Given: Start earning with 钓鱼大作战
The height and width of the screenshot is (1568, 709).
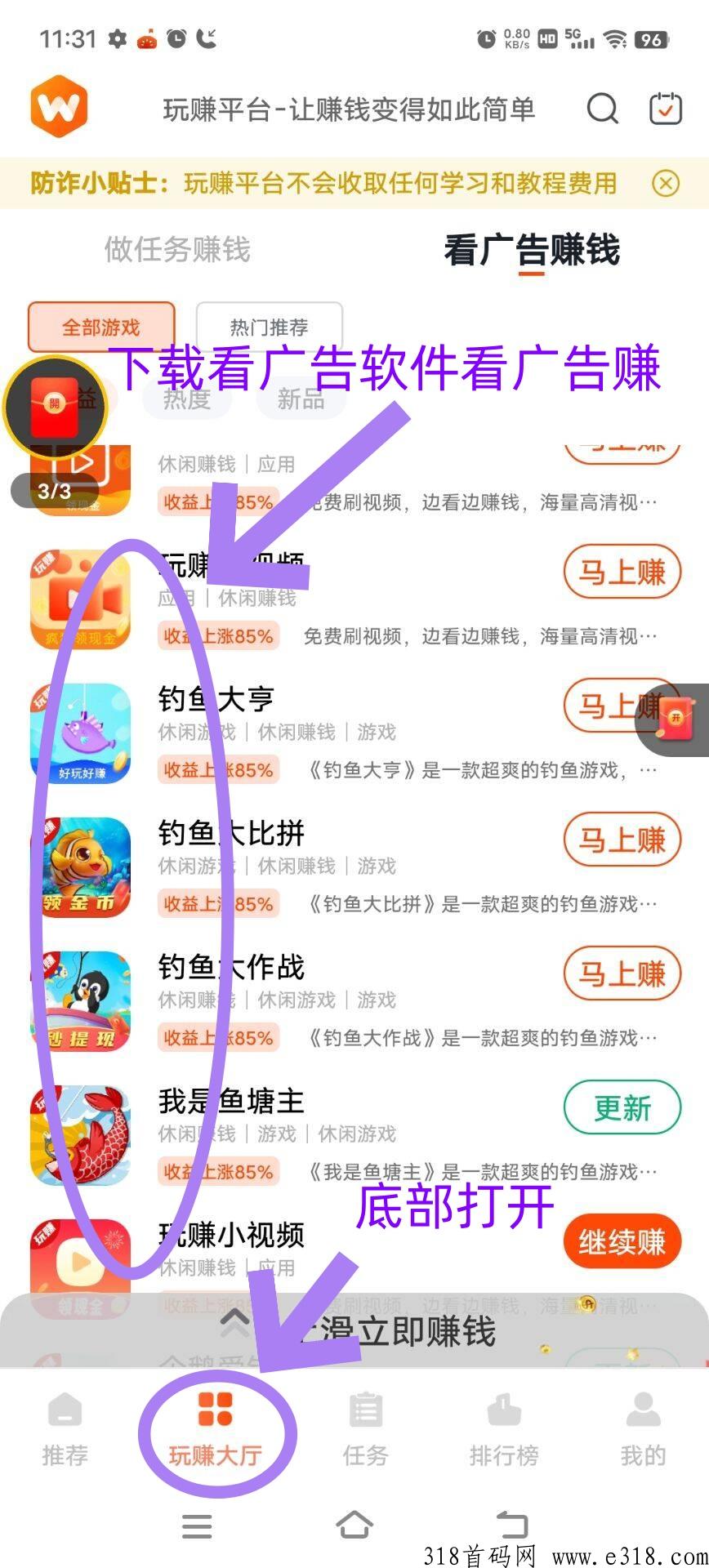Looking at the screenshot, I should click(x=622, y=974).
